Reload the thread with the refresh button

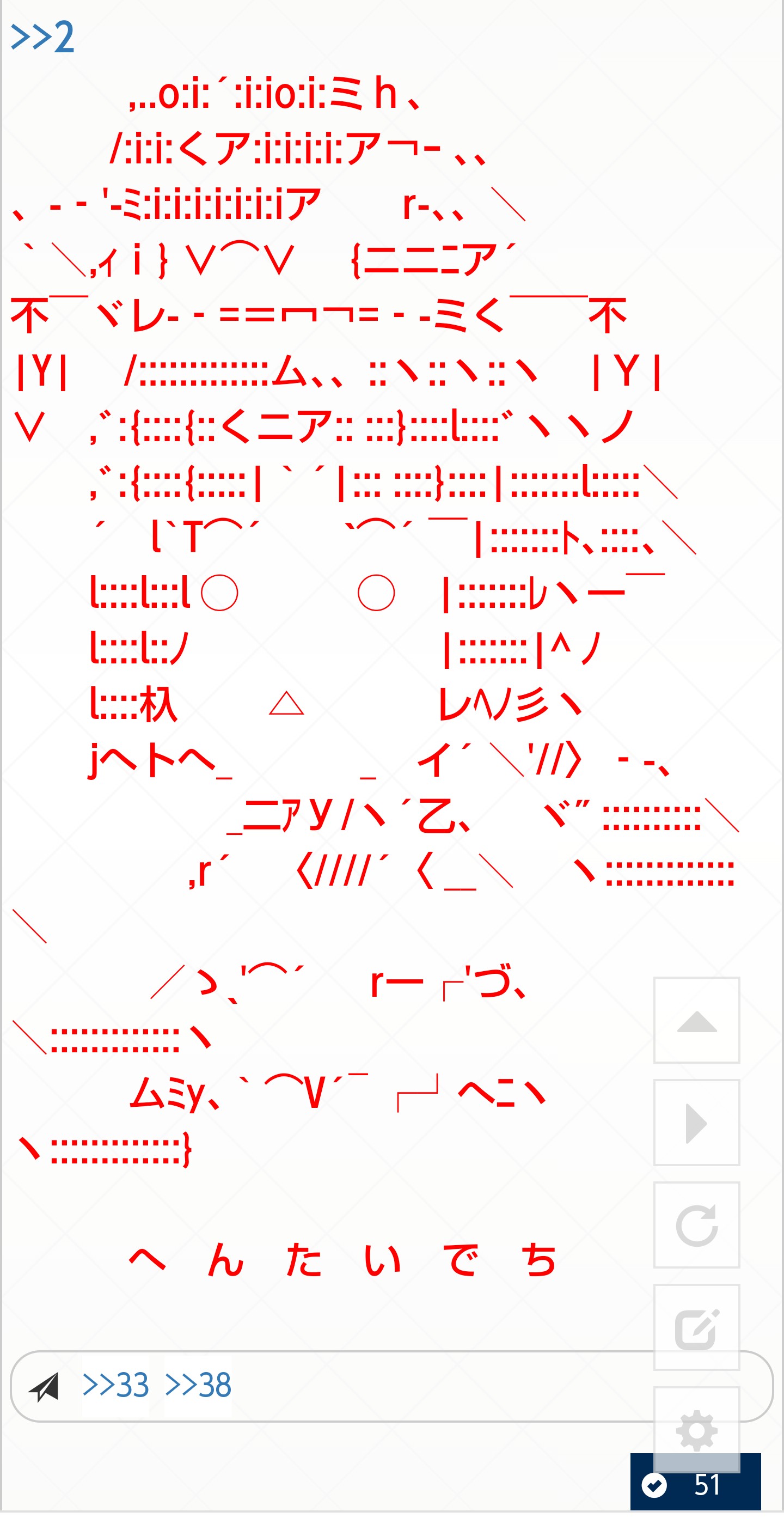[x=696, y=1226]
